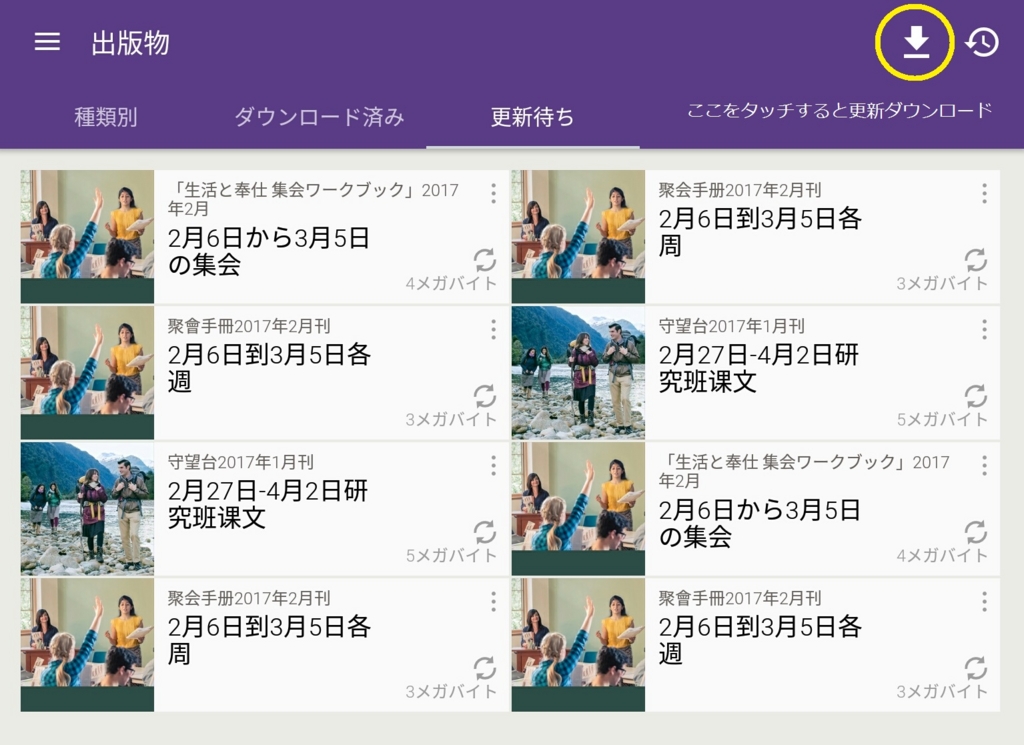This screenshot has height=745, width=1024.
Task: Switch to the 種類別 tab
Action: (106, 117)
